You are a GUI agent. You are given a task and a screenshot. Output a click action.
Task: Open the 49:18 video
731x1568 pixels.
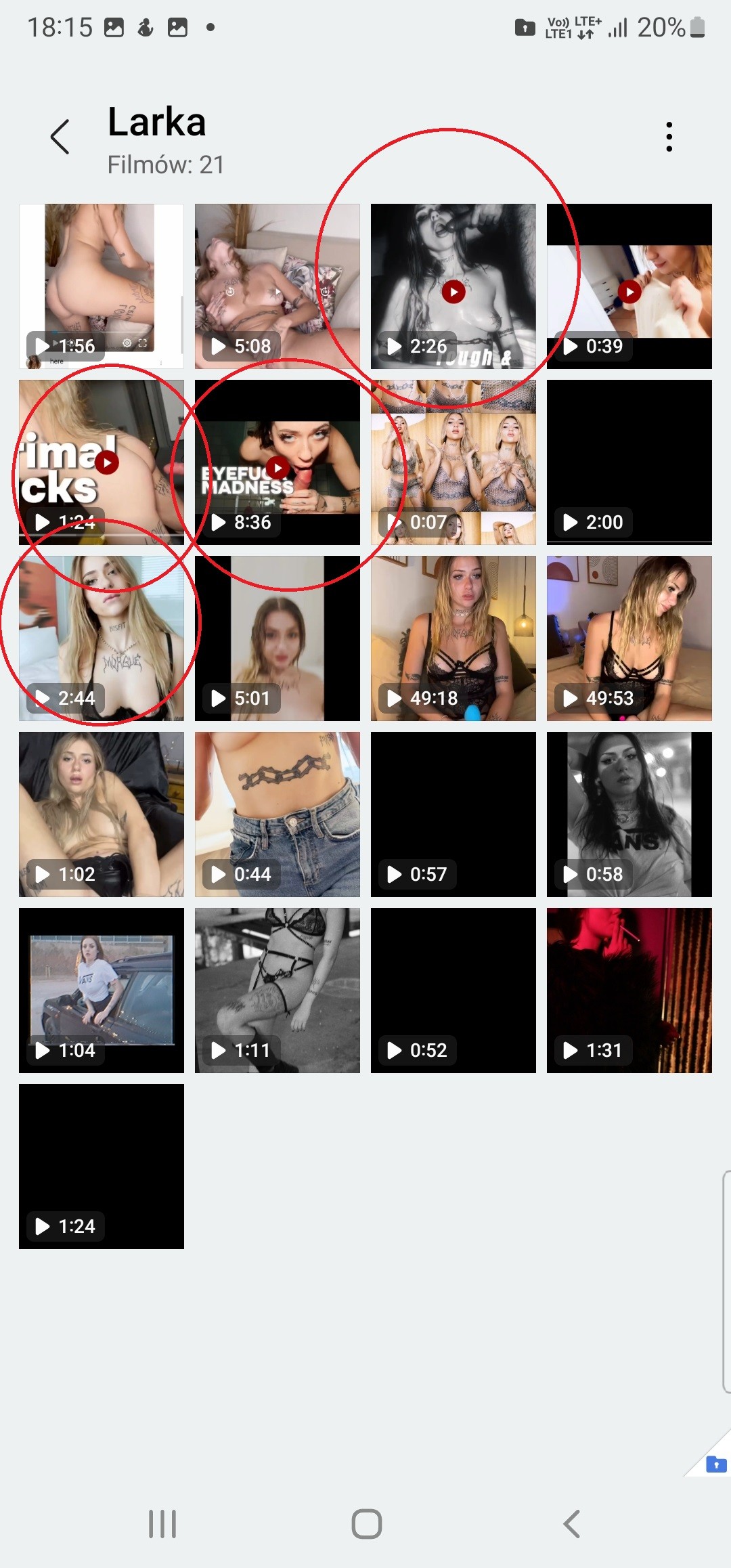(x=453, y=638)
